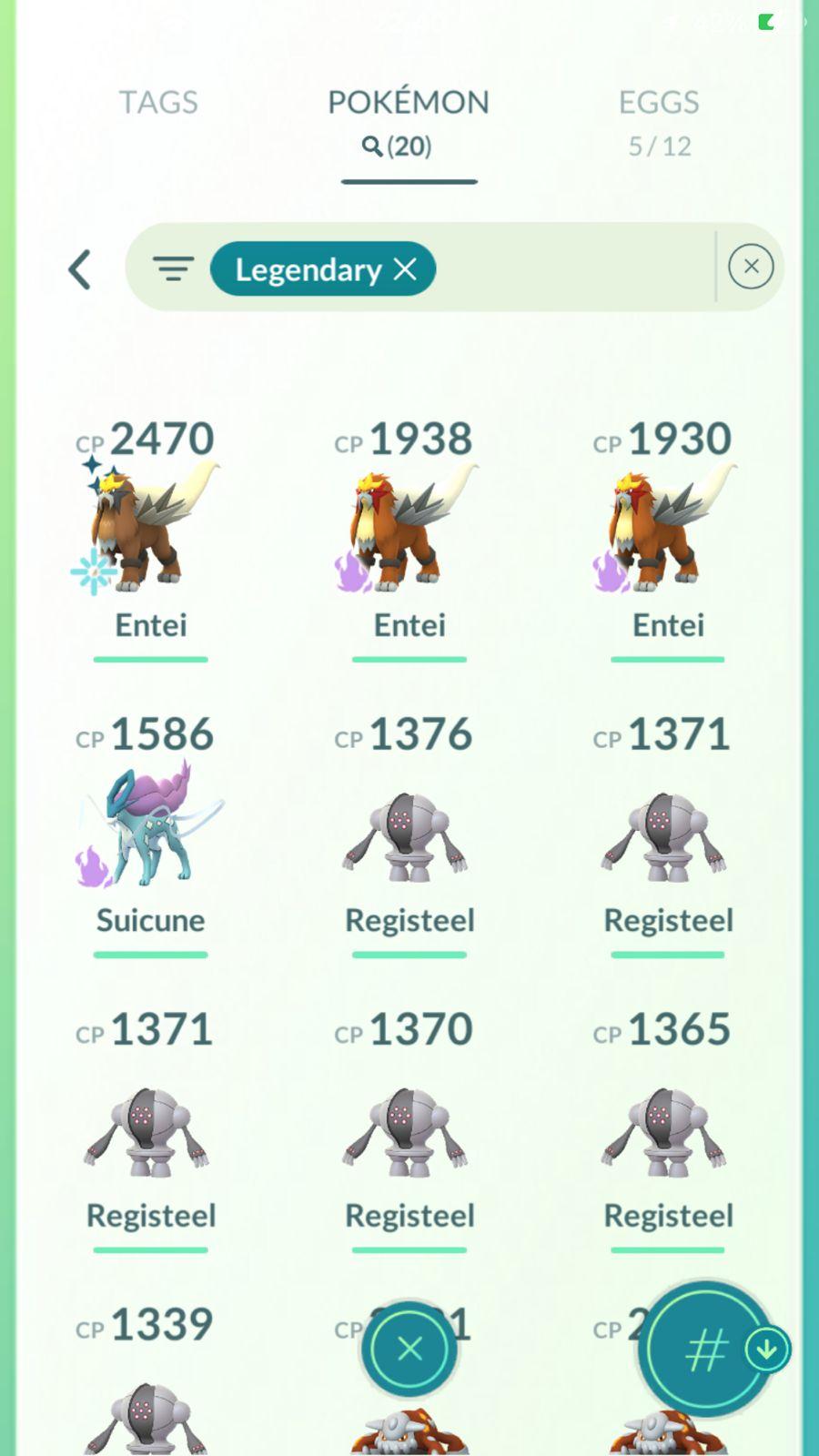
Task: Close the Pokémon list with X button
Action: 409,1348
